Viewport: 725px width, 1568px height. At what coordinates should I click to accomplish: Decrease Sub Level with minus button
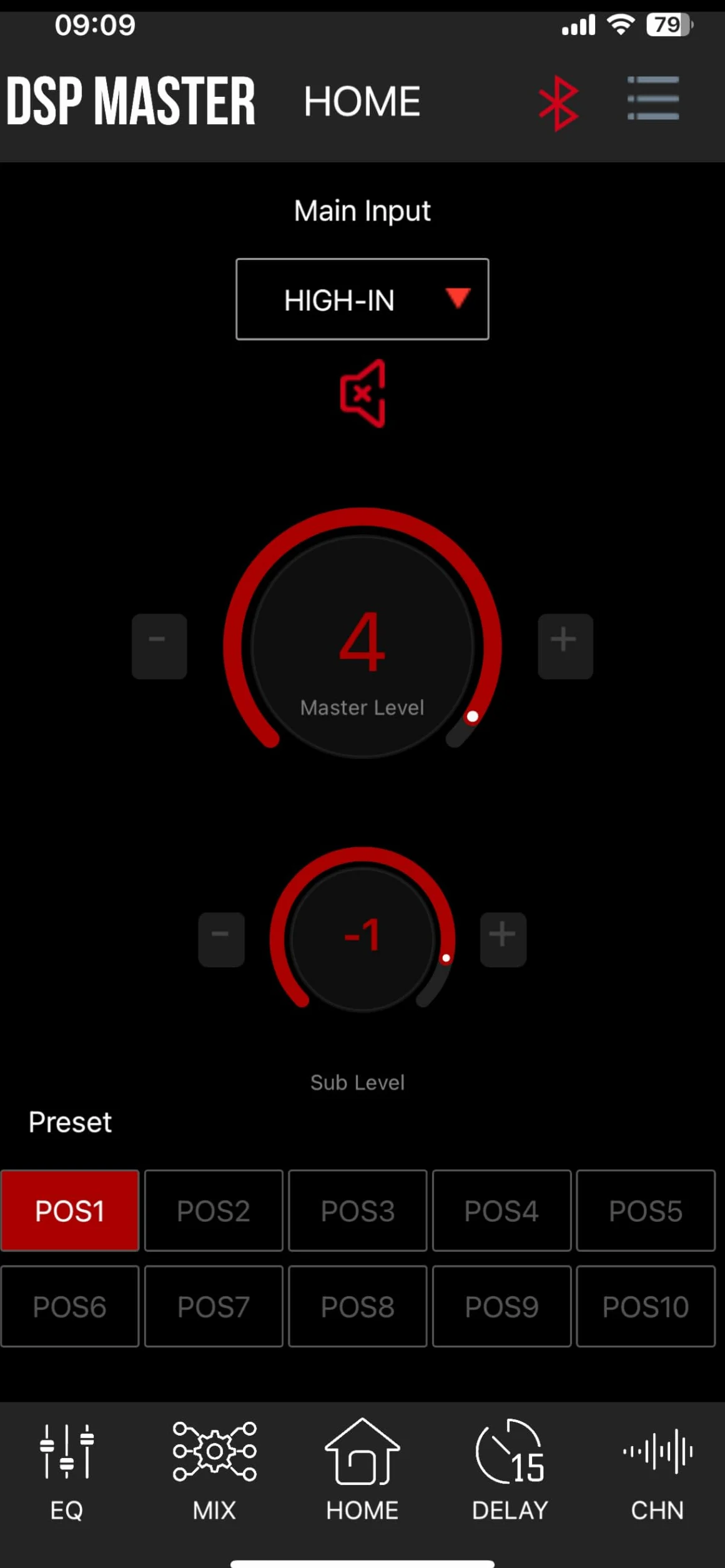221,940
